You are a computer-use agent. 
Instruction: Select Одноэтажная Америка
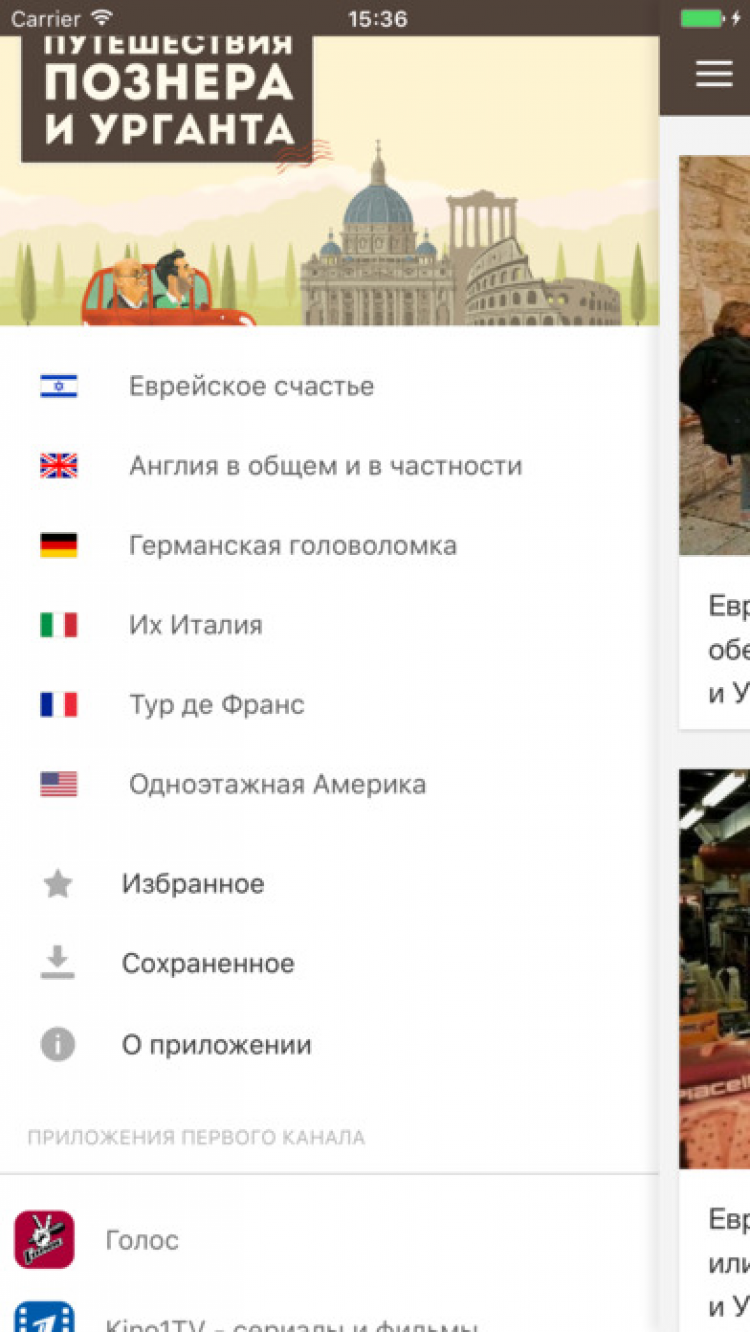click(x=277, y=784)
